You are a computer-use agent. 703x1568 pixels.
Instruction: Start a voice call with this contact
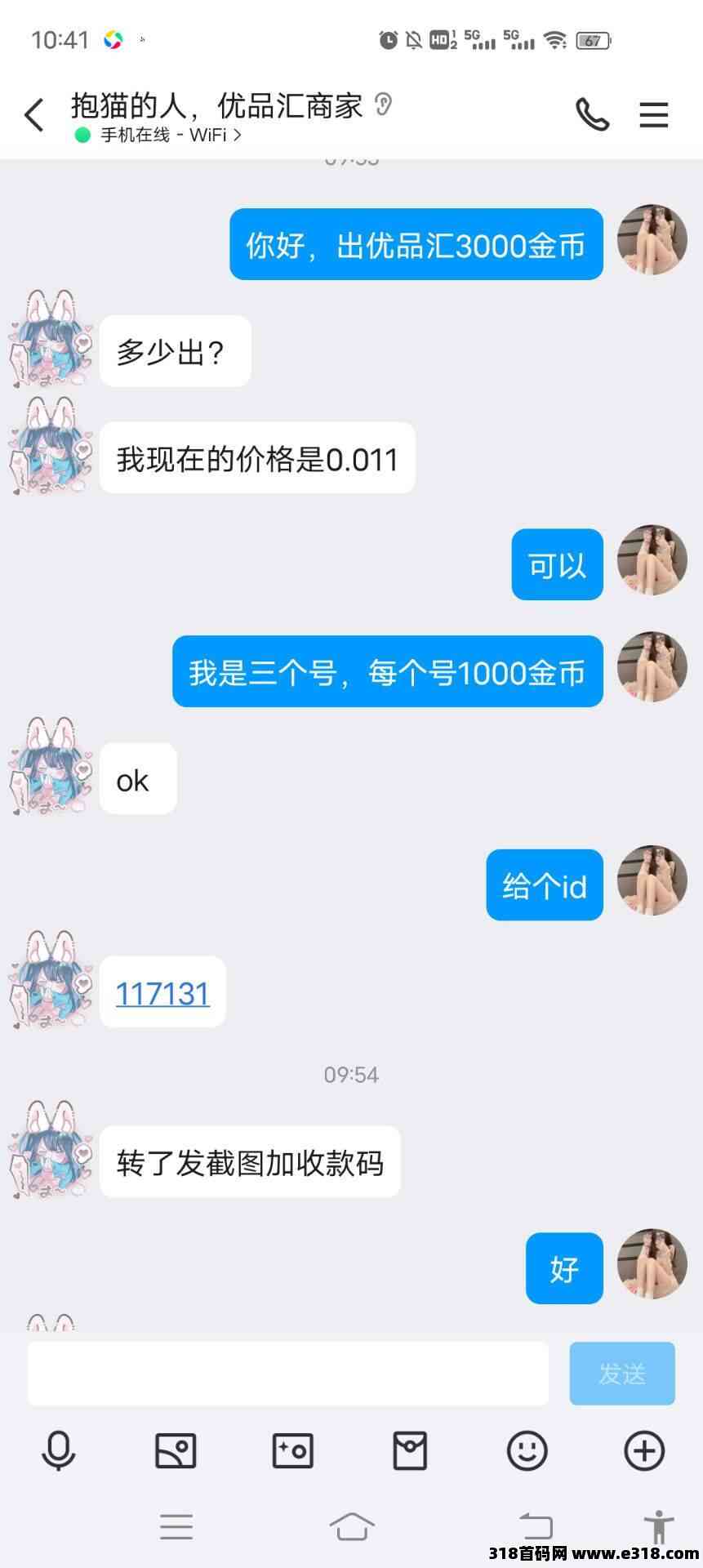592,115
